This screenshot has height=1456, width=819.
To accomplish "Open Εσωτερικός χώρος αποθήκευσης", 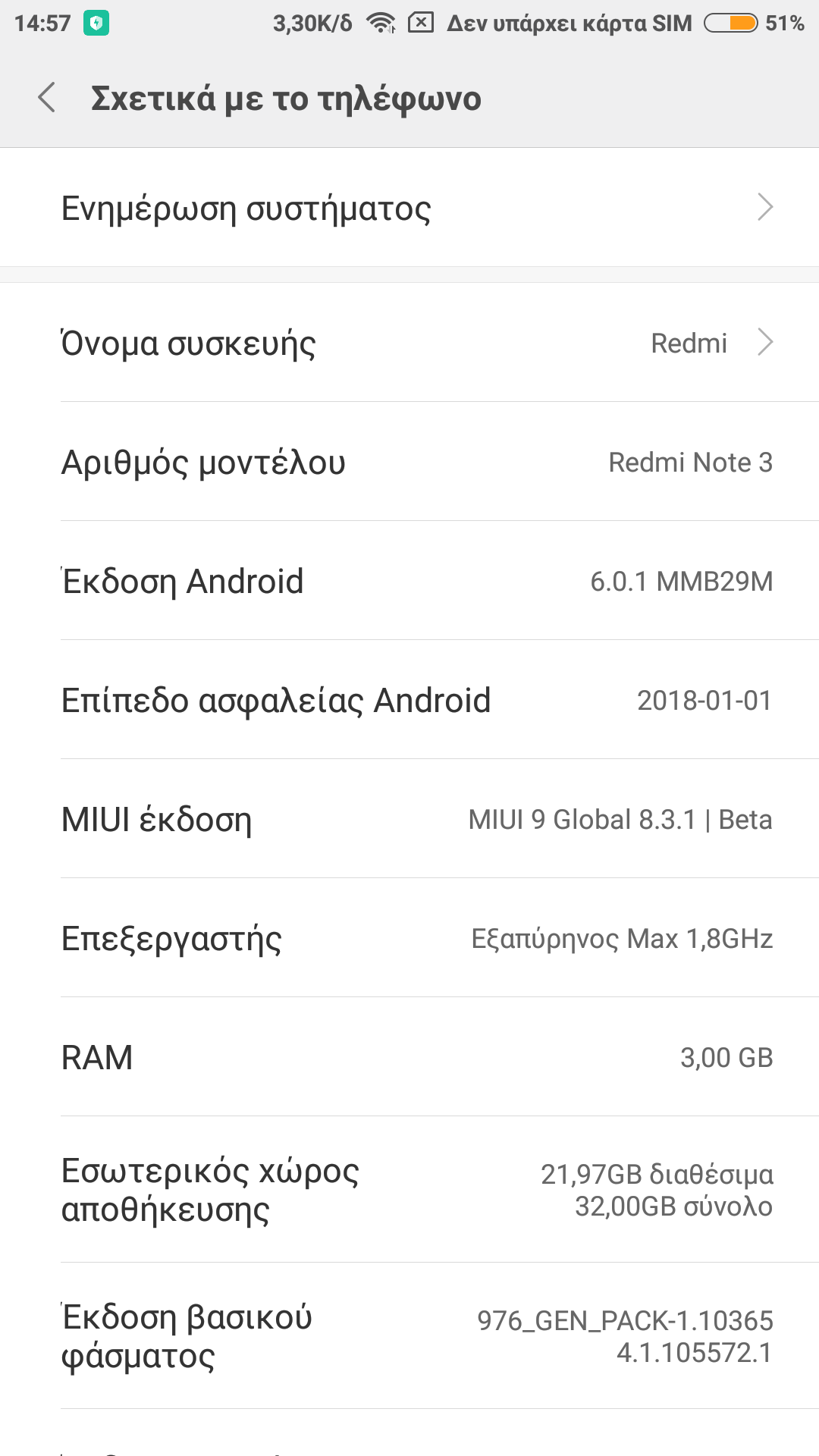I will 409,1189.
